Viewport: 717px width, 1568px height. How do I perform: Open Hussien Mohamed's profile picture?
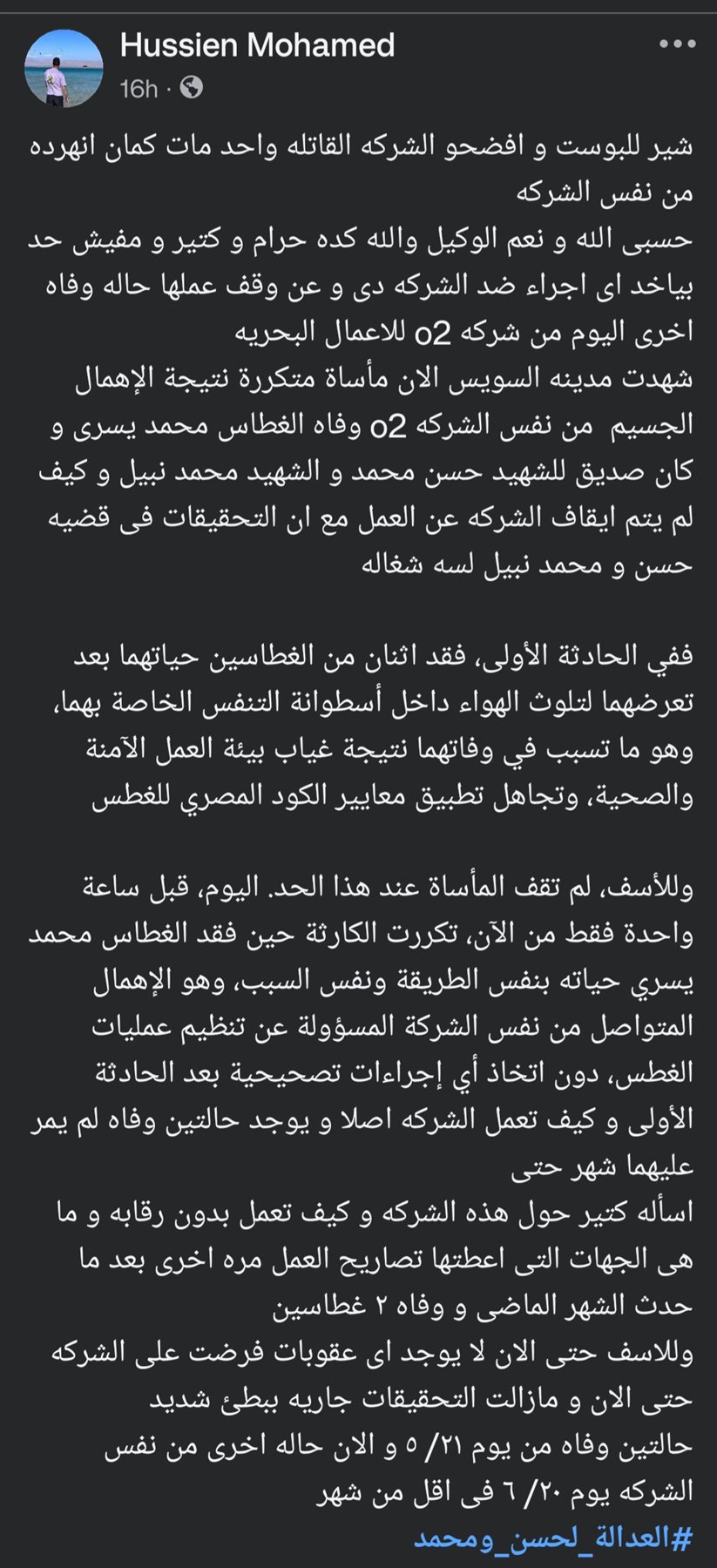coord(64,67)
